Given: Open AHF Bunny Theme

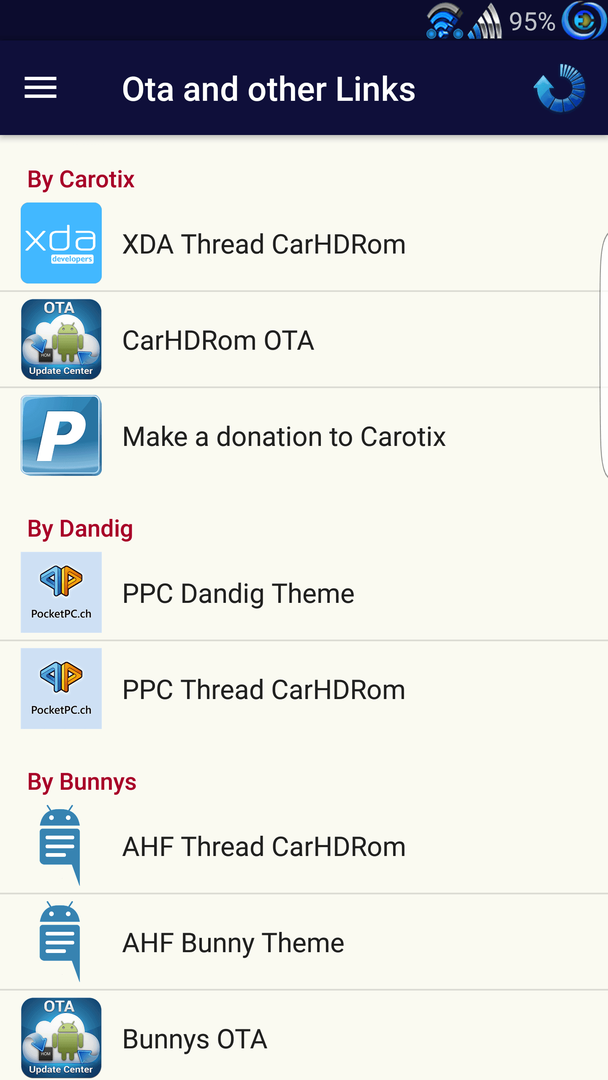Looking at the screenshot, I should tap(304, 942).
